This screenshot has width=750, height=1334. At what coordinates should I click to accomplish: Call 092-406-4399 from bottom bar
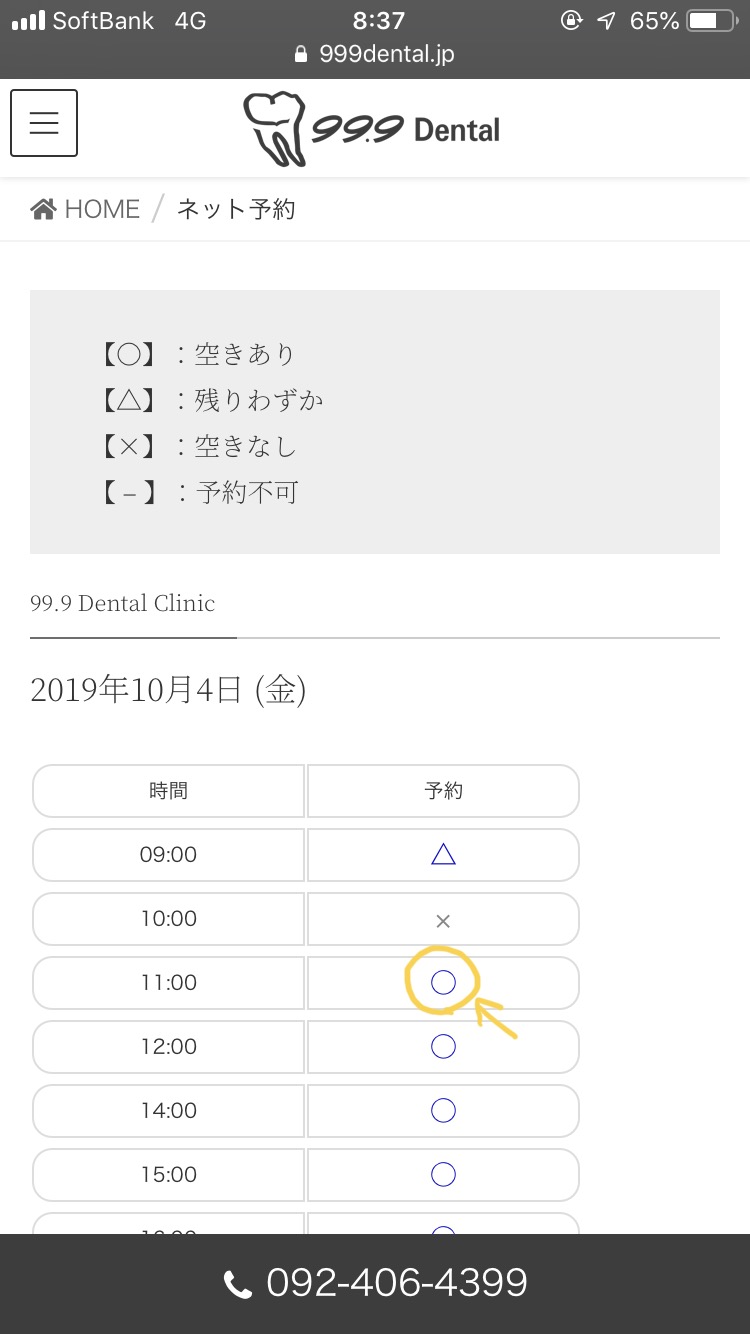click(x=375, y=1283)
